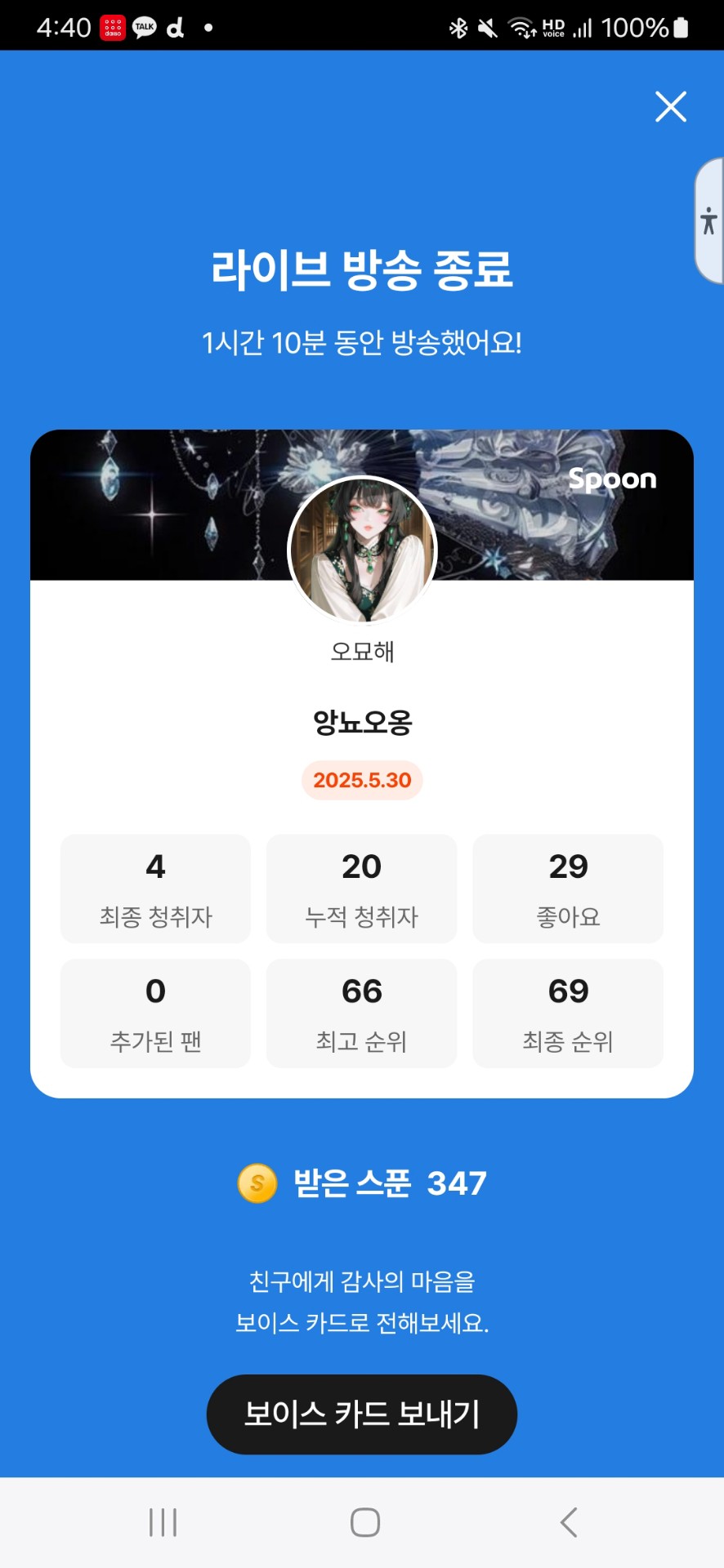Open recent apps from the navigation bar
The image size is (724, 1568).
[x=163, y=1522]
